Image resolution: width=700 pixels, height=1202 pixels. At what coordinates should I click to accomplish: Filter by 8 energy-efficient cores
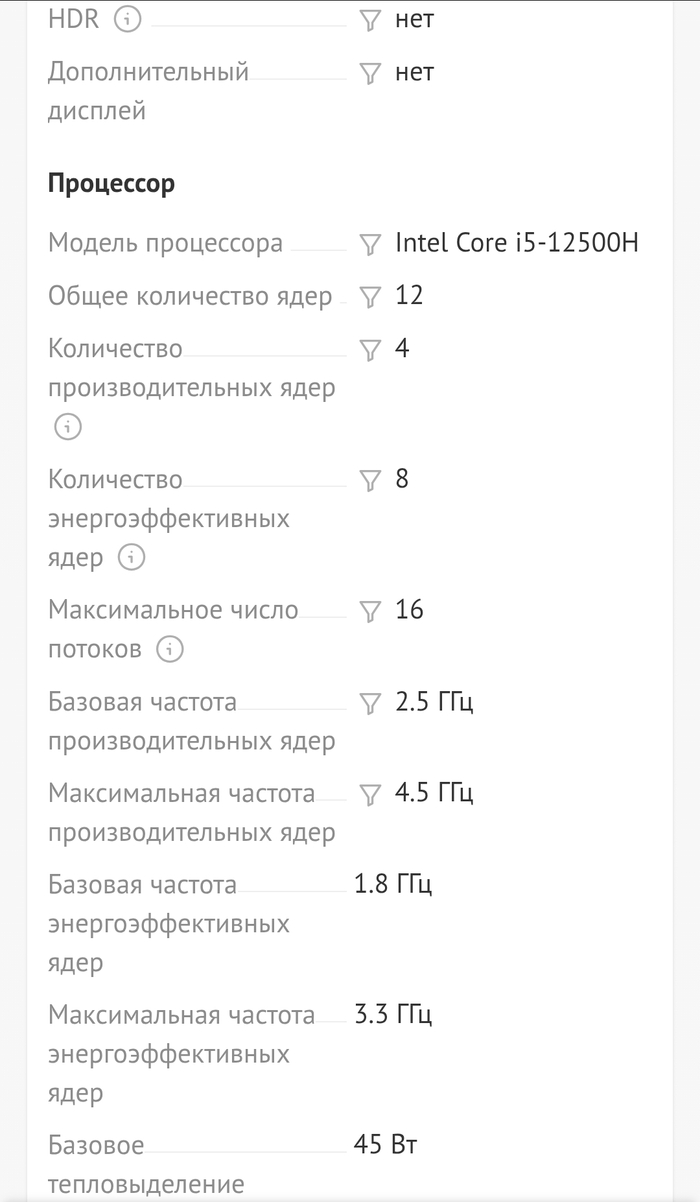click(370, 481)
